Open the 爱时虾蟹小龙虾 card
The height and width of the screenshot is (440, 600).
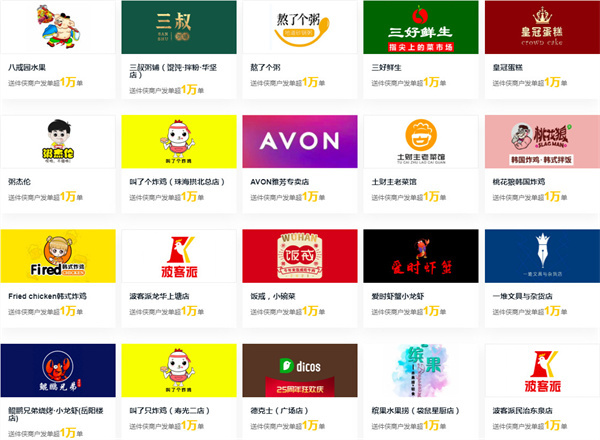point(421,257)
